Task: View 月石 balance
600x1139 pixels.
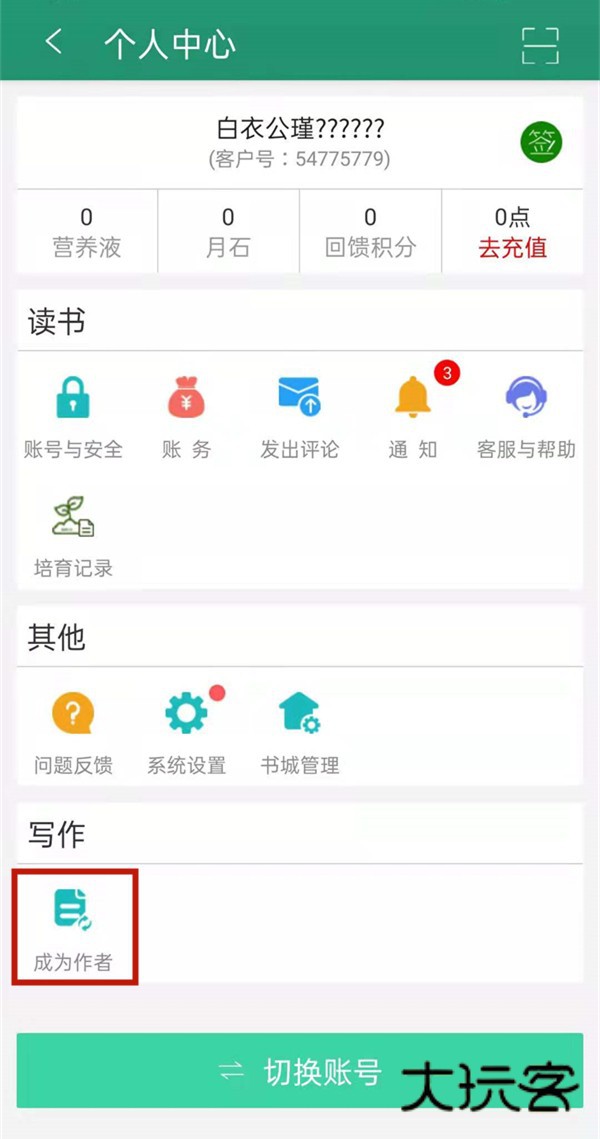Action: click(228, 232)
